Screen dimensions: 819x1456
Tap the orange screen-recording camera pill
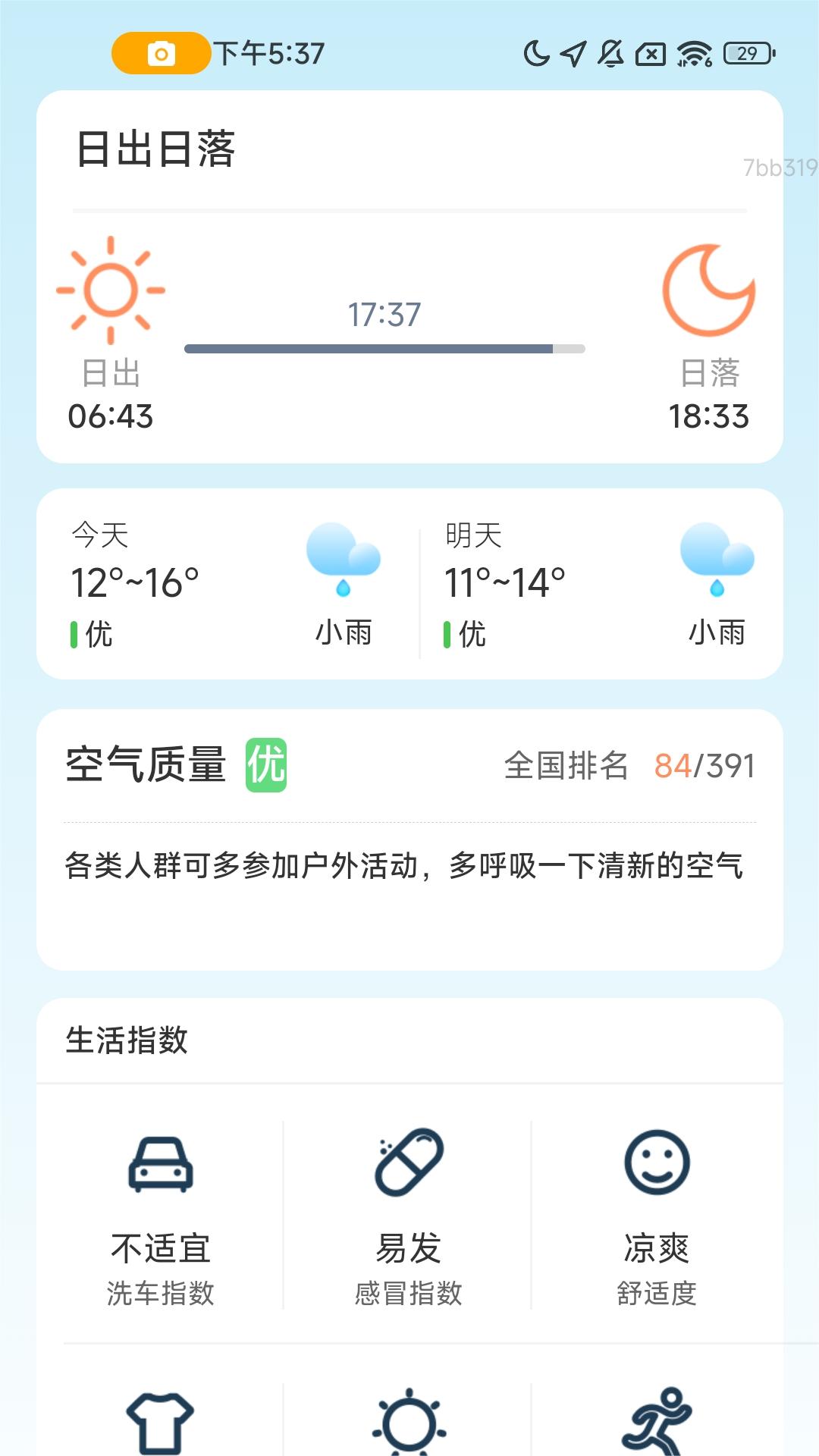[161, 53]
